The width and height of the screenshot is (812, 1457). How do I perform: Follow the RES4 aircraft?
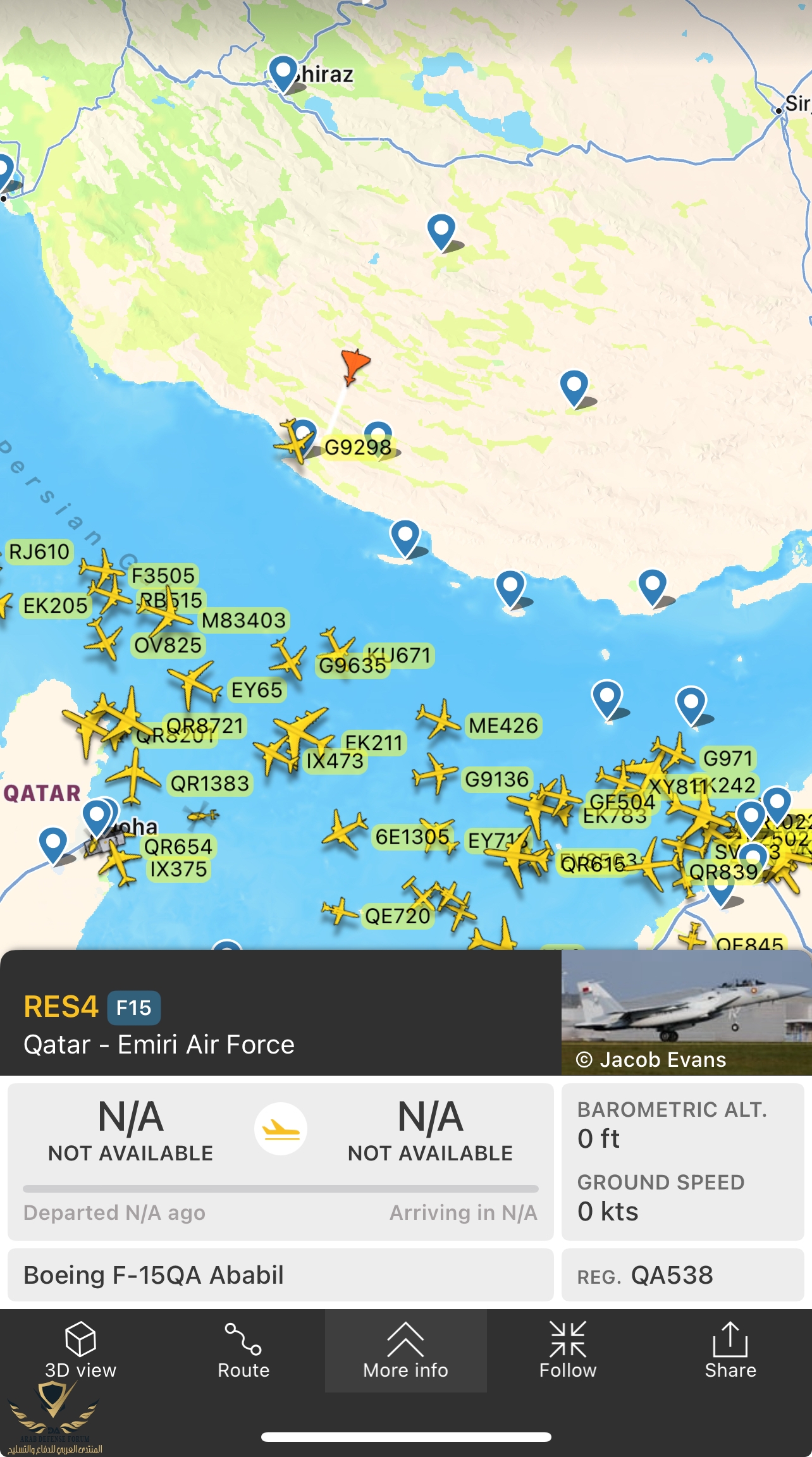[x=567, y=1351]
